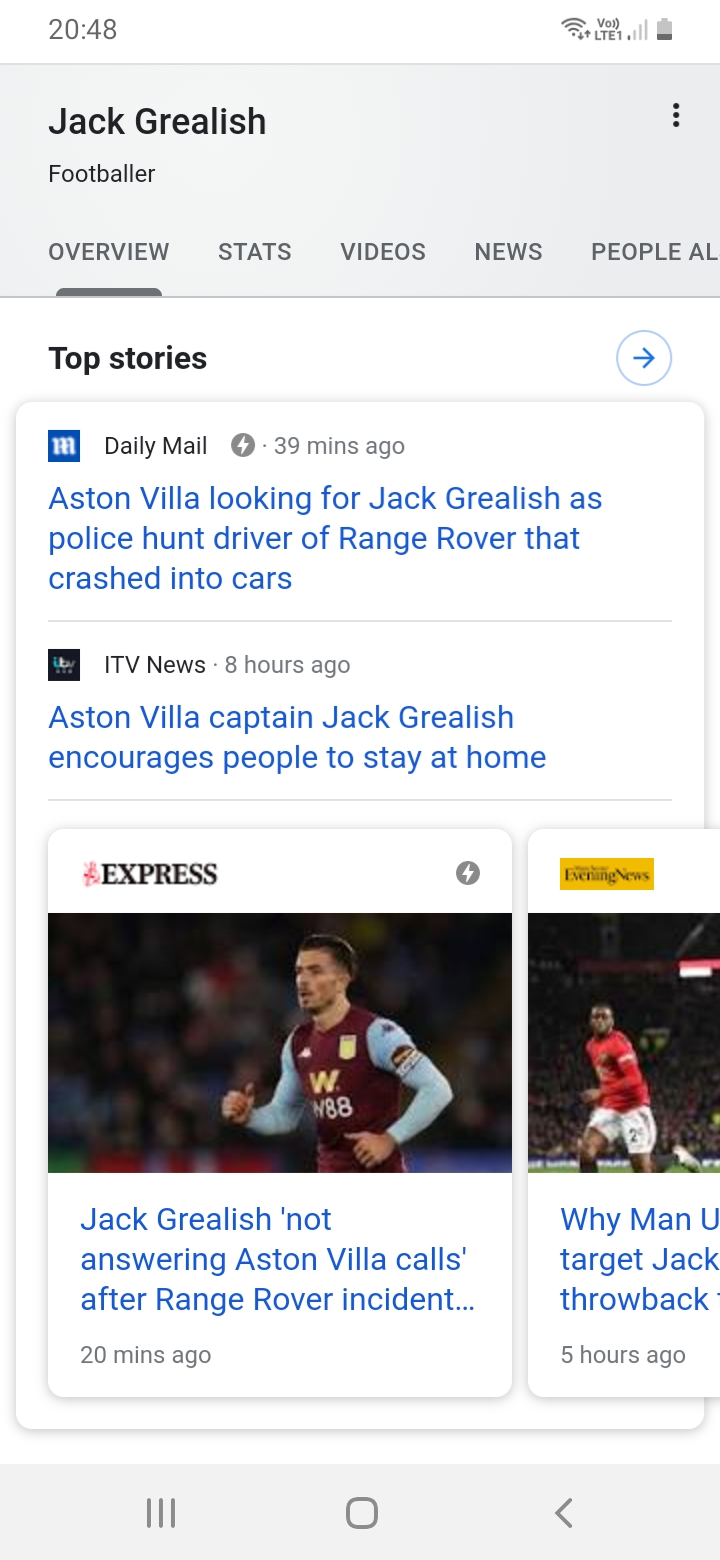Switch to the Stats tab
This screenshot has width=720, height=1560.
point(254,252)
